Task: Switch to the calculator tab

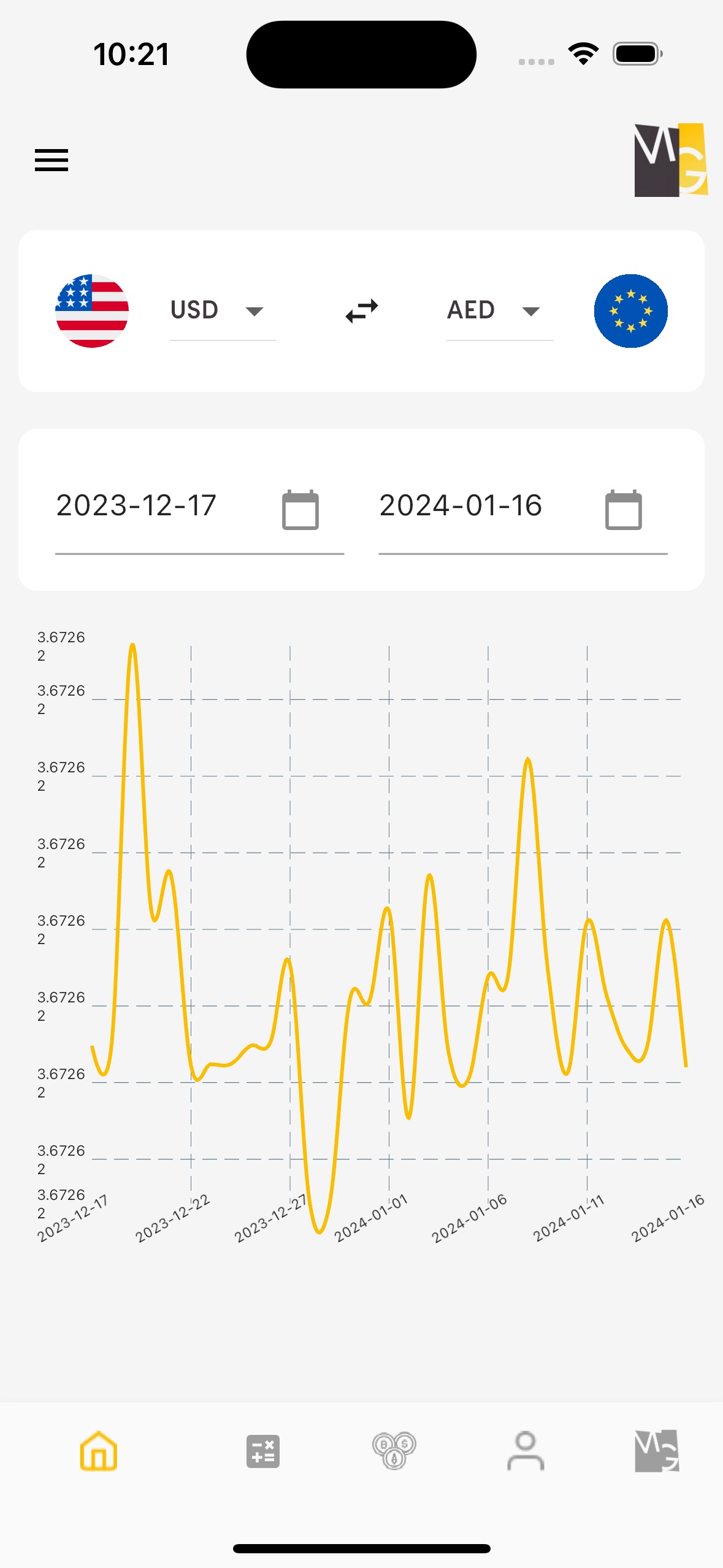Action: coord(263,1451)
